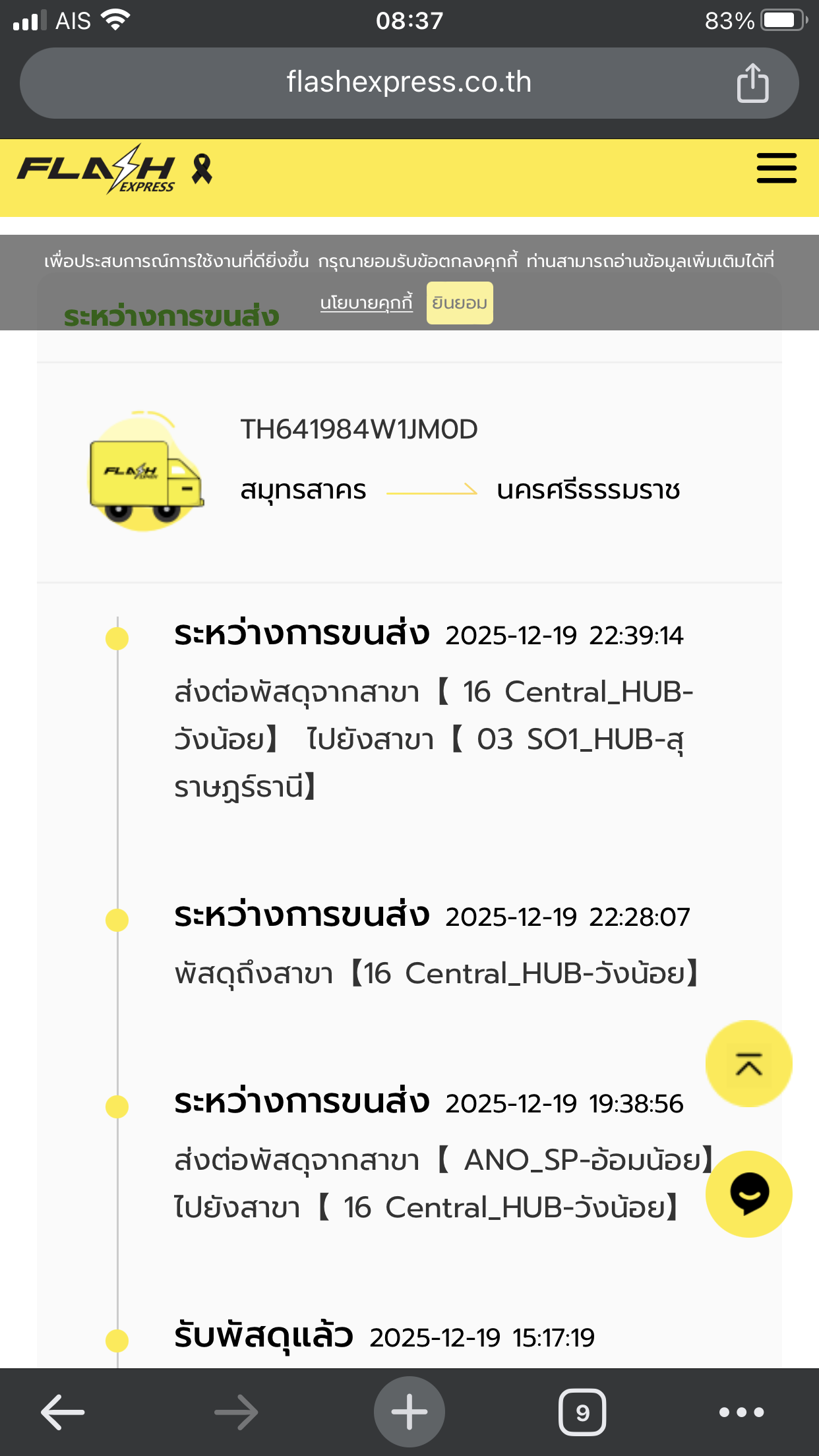Jump back to top of page
Screen dimensions: 819x1456
click(748, 1063)
